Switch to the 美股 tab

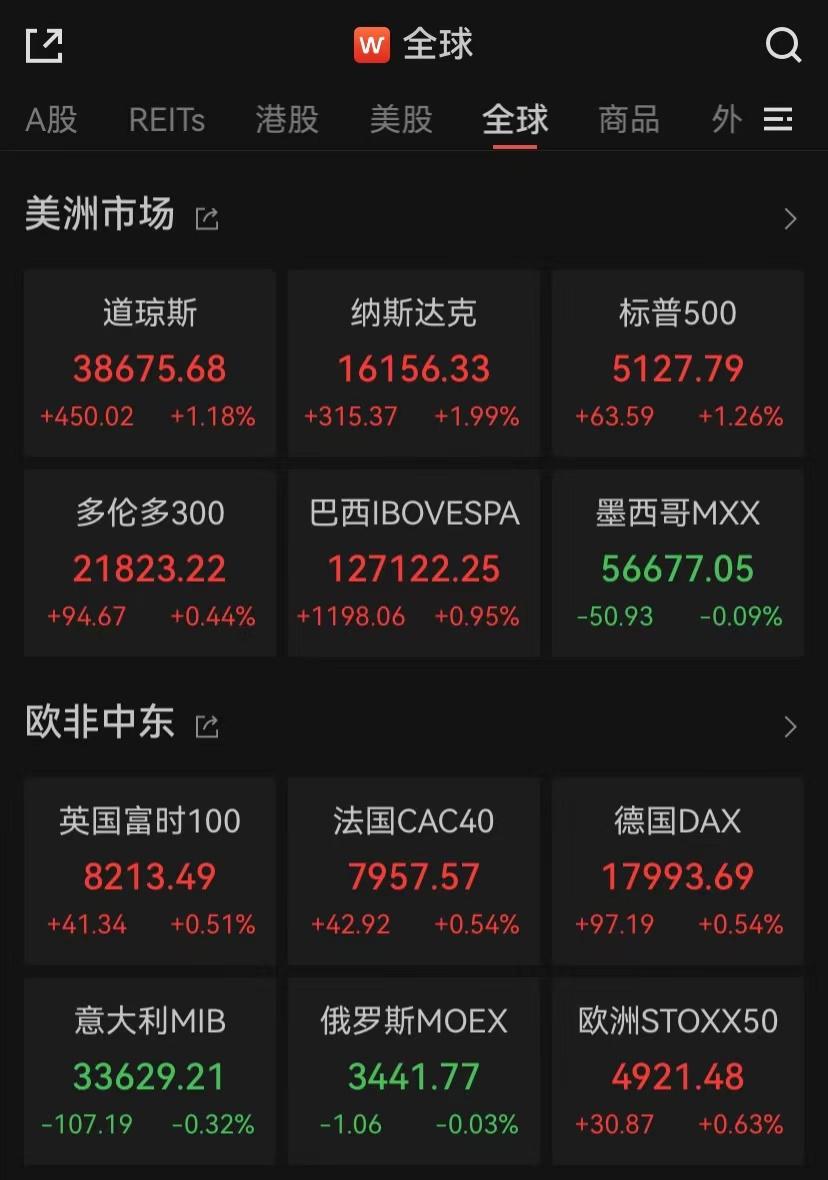click(x=401, y=119)
